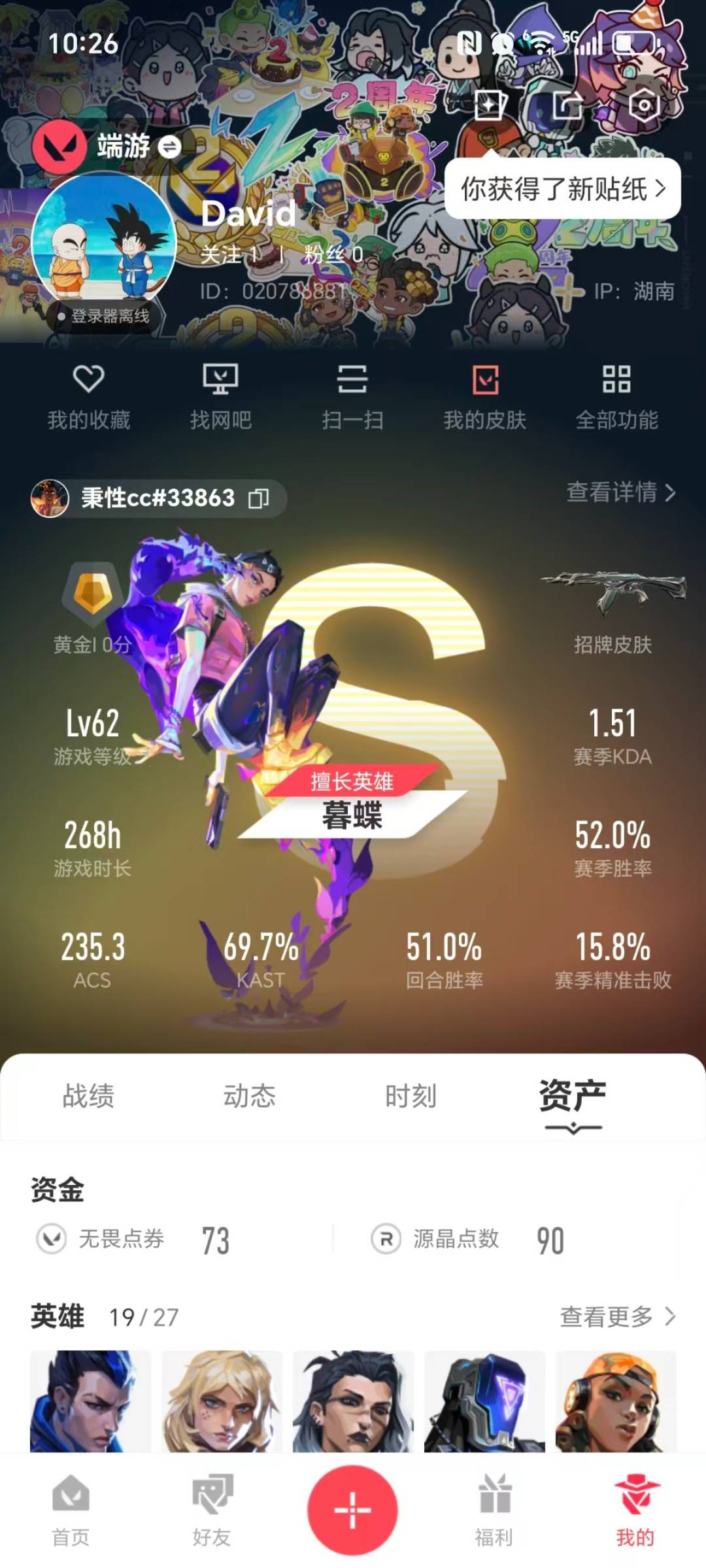The height and width of the screenshot is (1568, 706).
Task: Open the 你获得了新贴纸 notification bubble
Action: pos(562,189)
